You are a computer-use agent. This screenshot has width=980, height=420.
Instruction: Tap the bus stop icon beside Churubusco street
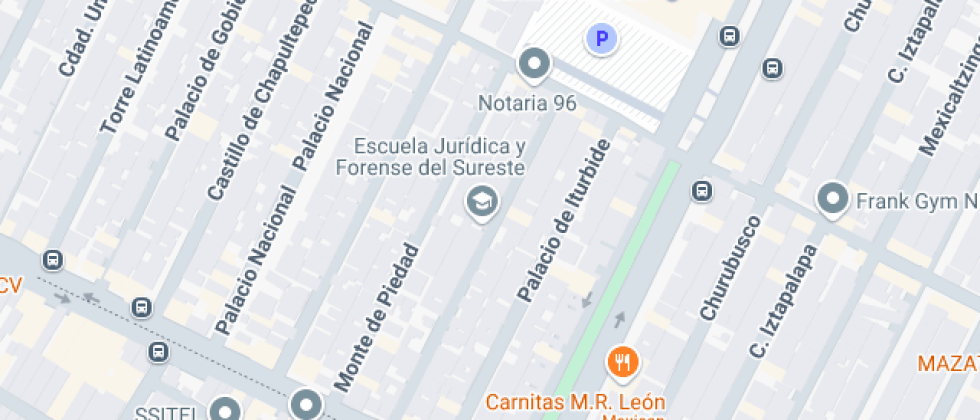click(x=702, y=191)
